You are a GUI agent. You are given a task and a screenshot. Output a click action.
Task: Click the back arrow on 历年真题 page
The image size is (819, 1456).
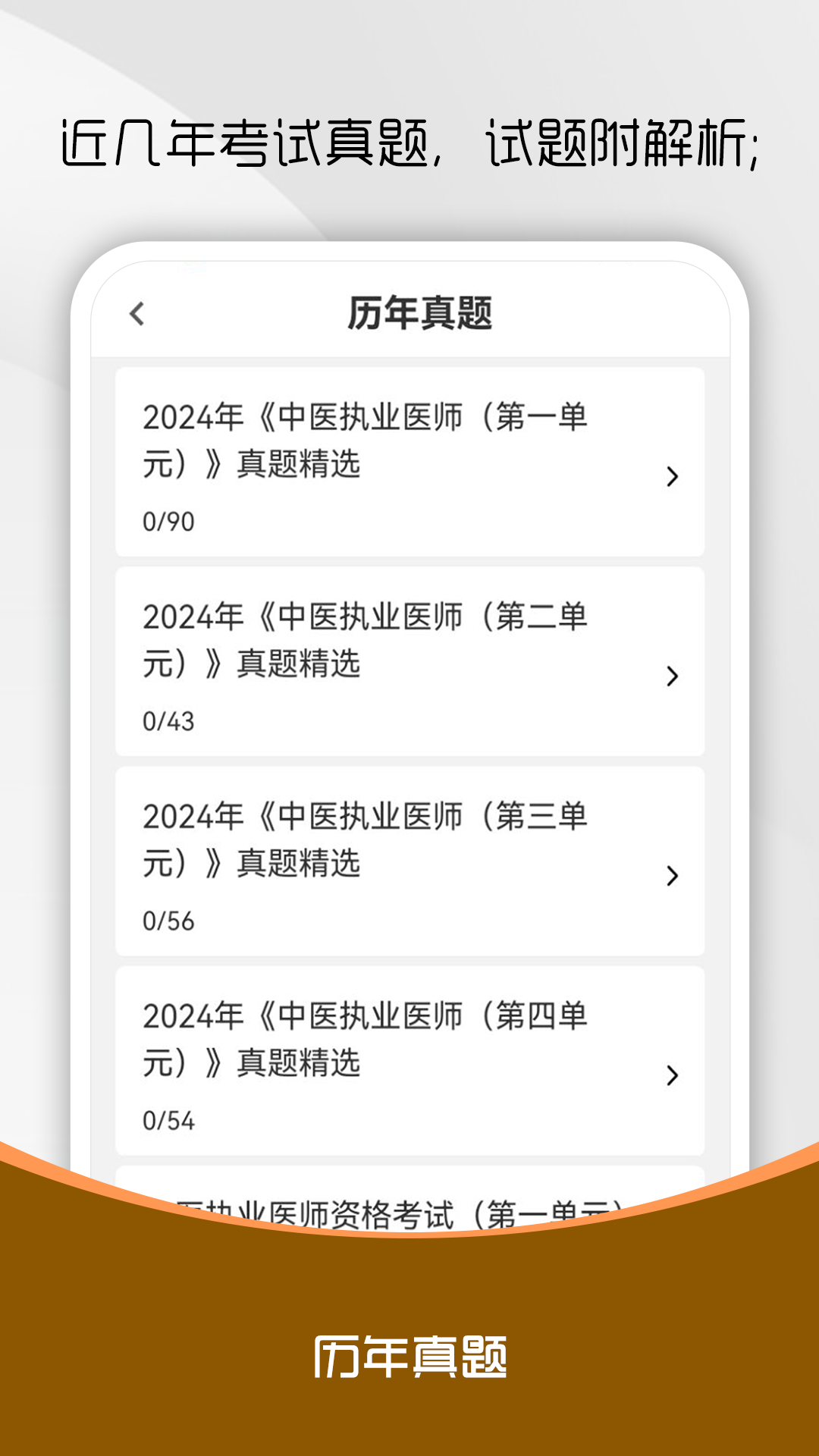click(139, 313)
